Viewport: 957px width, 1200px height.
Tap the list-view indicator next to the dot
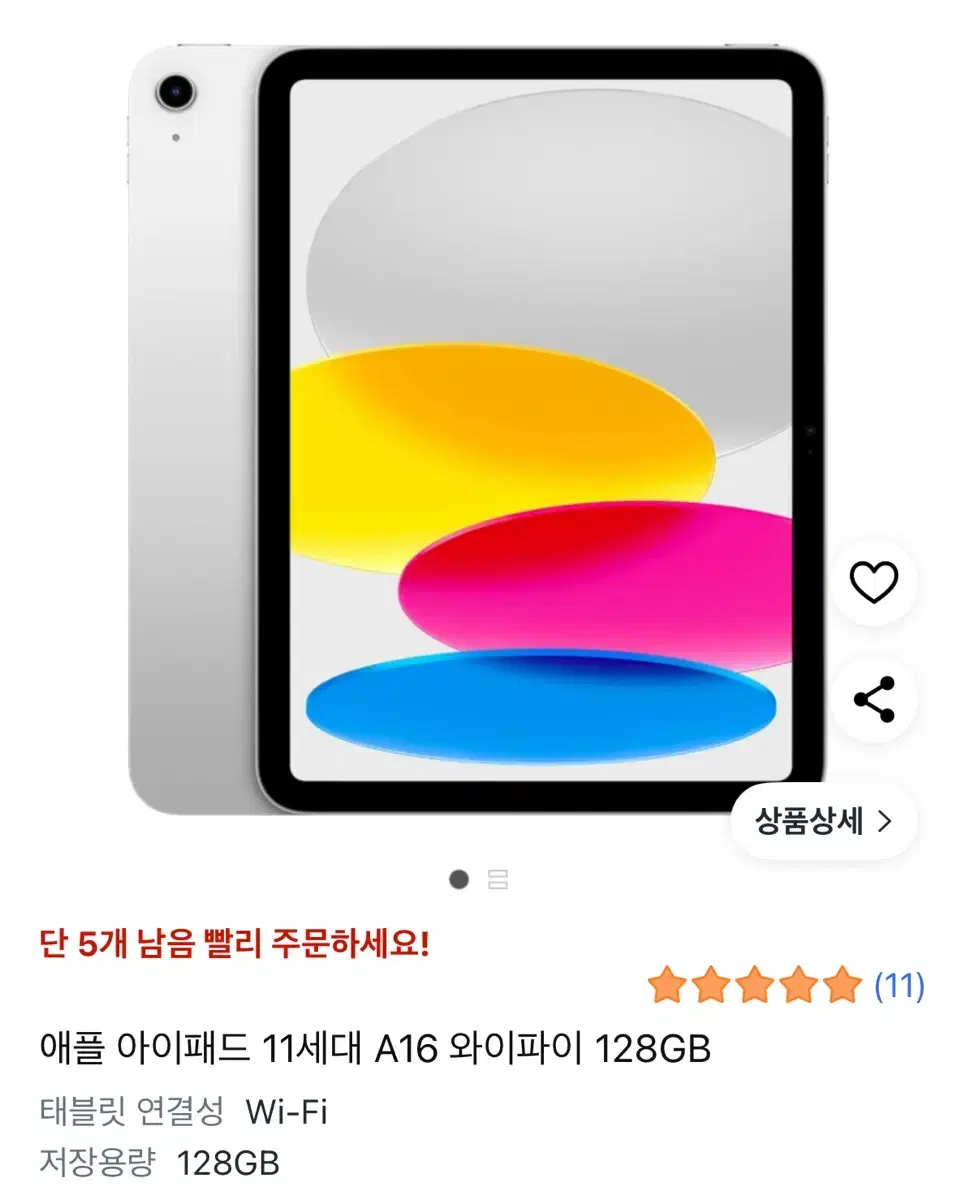pos(500,880)
